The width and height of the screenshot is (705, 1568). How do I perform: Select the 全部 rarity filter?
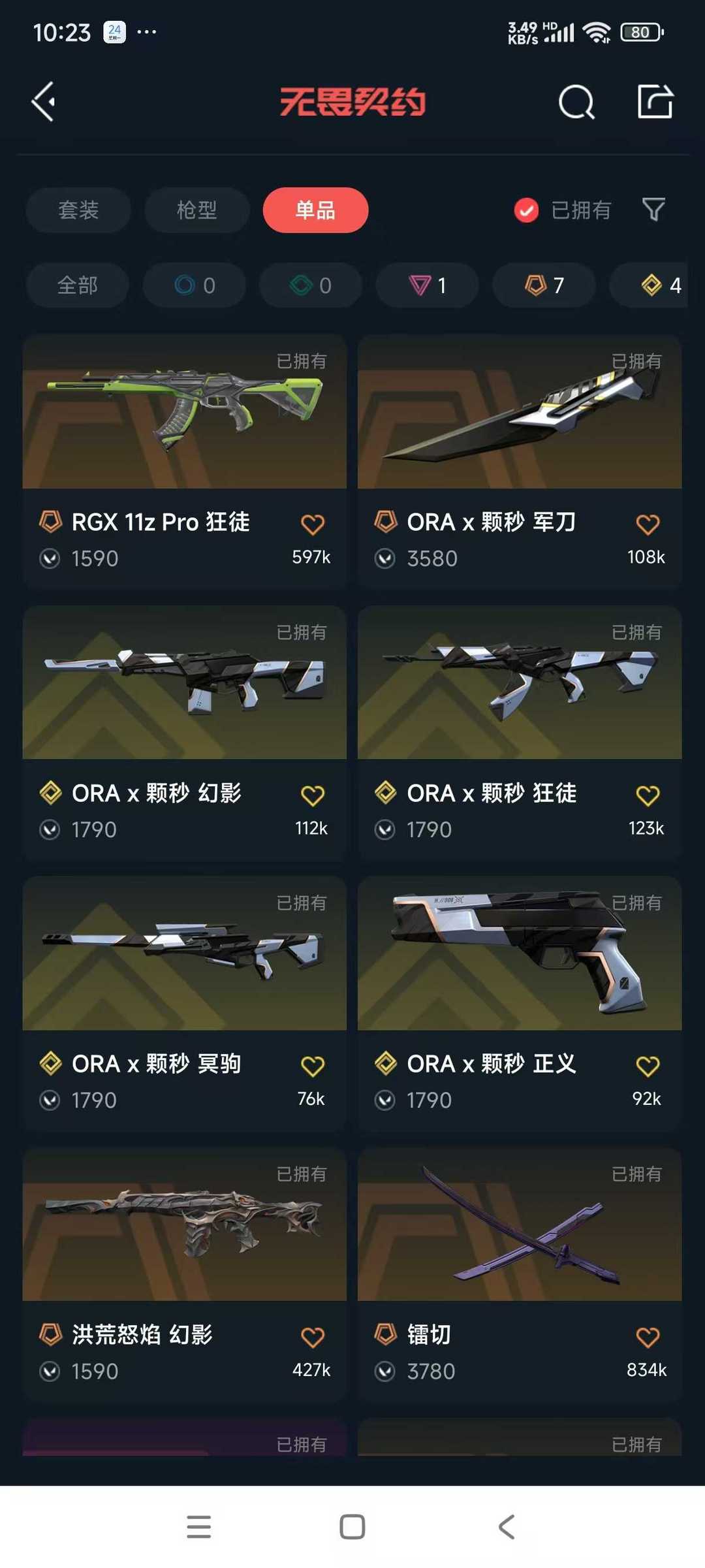(77, 285)
